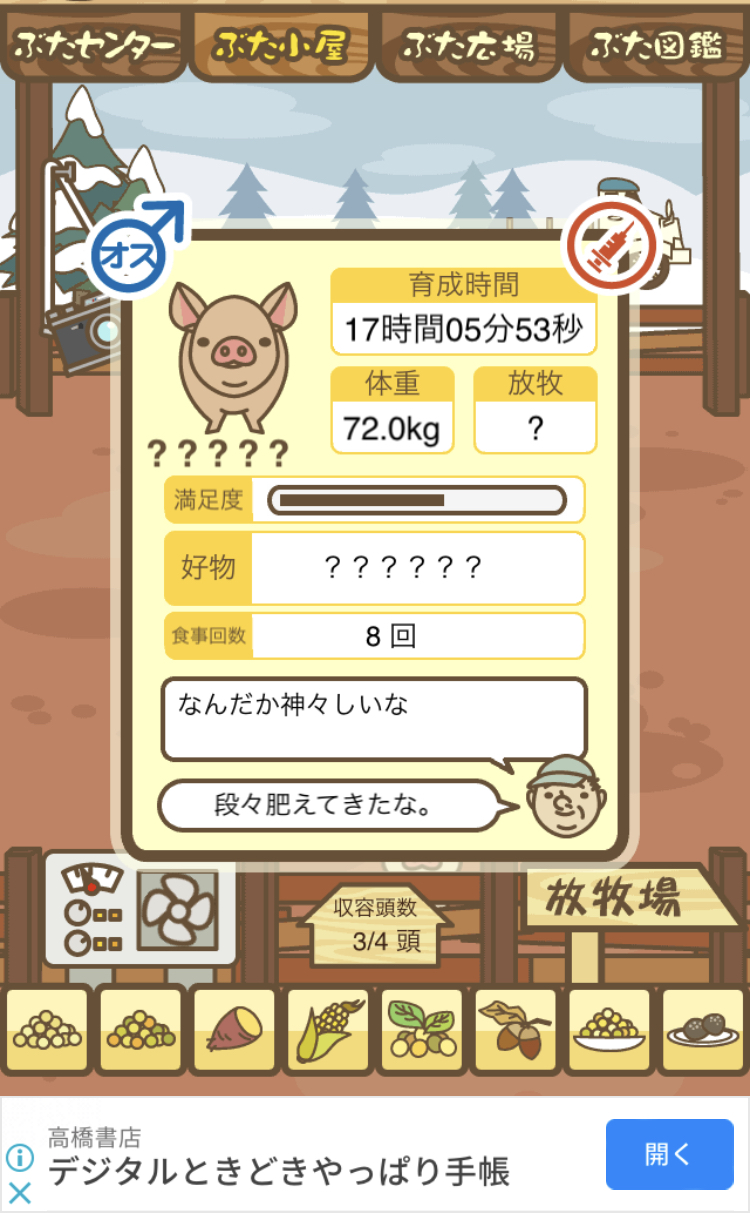Switch to the ぶたセンター tab
Image resolution: width=750 pixels, height=1213 pixels.
[93, 44]
